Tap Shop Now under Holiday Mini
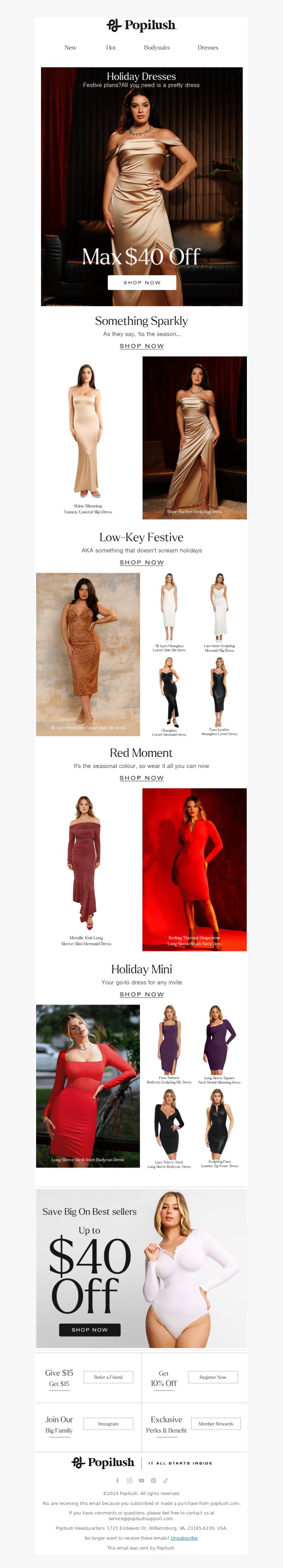 [141, 995]
